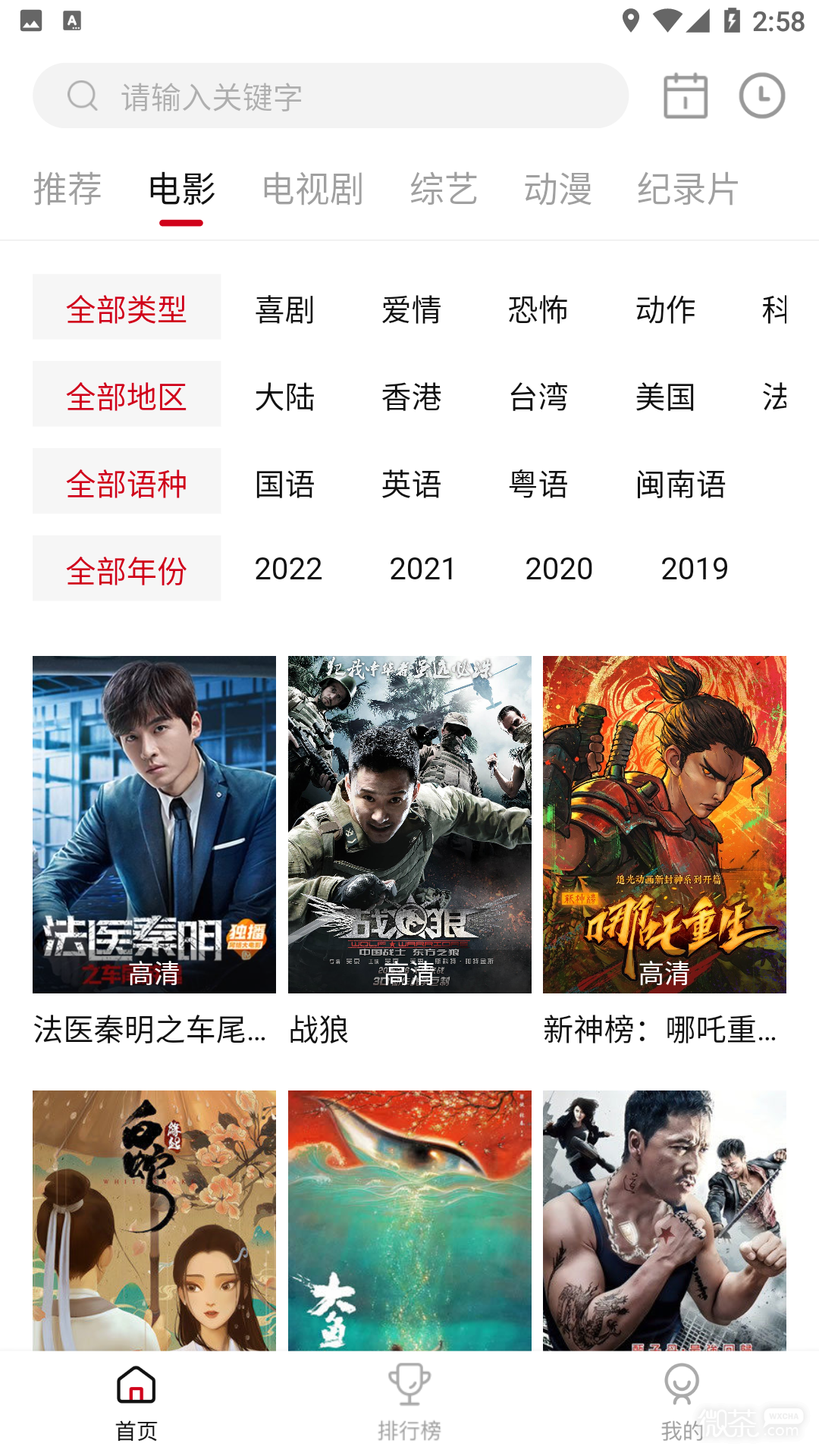This screenshot has width=819, height=1456.
Task: Open watch history clock icon
Action: pos(762,96)
